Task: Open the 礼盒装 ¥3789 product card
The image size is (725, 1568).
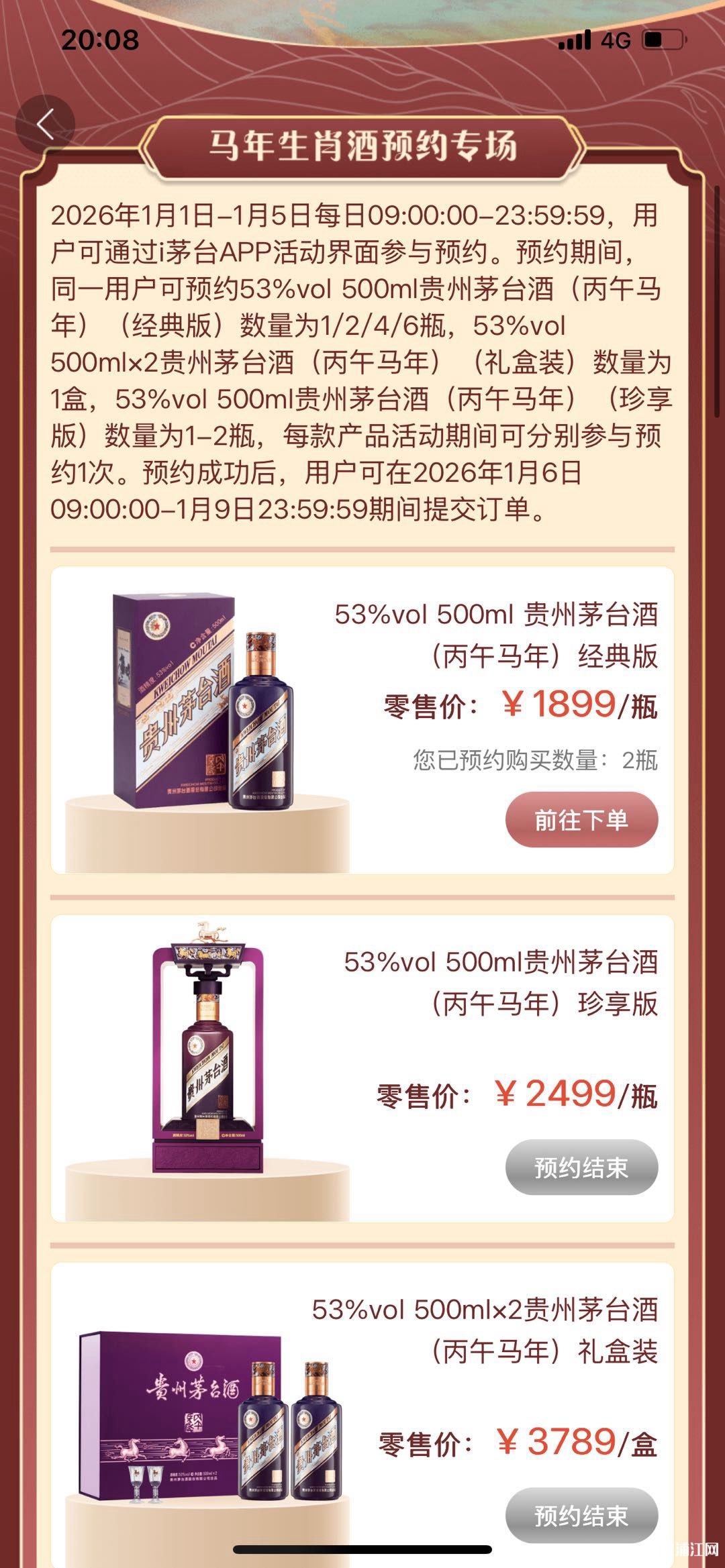Action: coord(201,1409)
